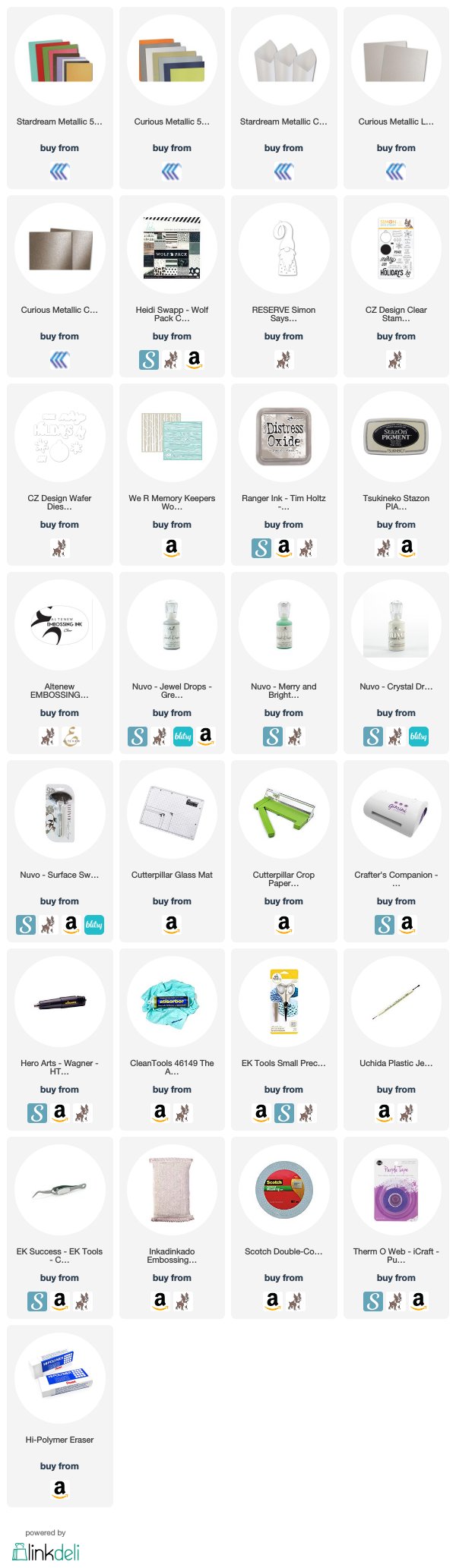Tap Amazon icon under Cutterpillar Crop Paper

tap(283, 924)
